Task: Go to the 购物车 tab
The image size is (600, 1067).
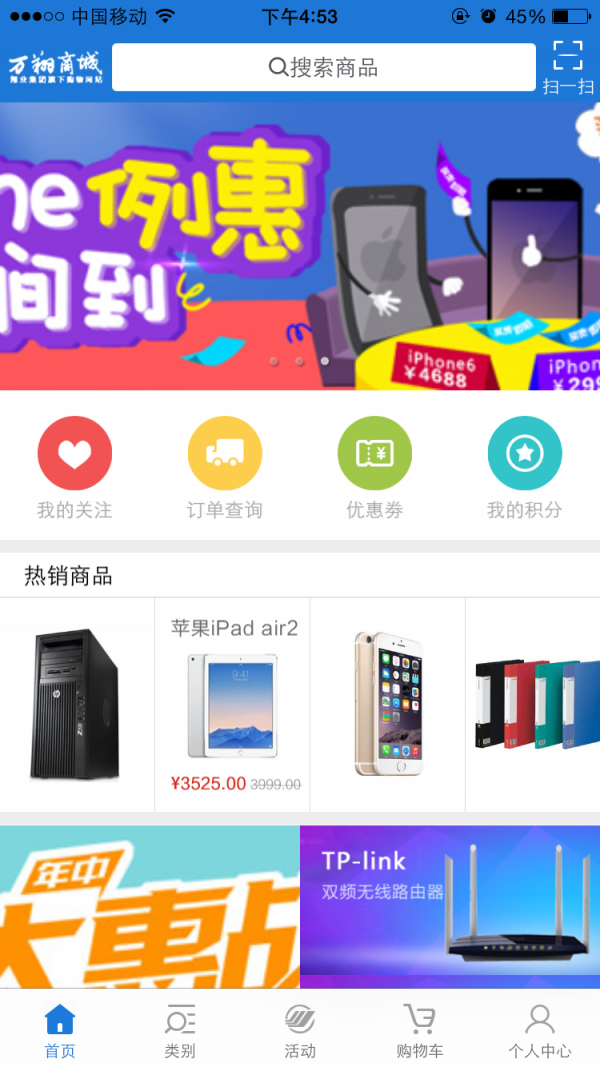Action: coord(420,1031)
